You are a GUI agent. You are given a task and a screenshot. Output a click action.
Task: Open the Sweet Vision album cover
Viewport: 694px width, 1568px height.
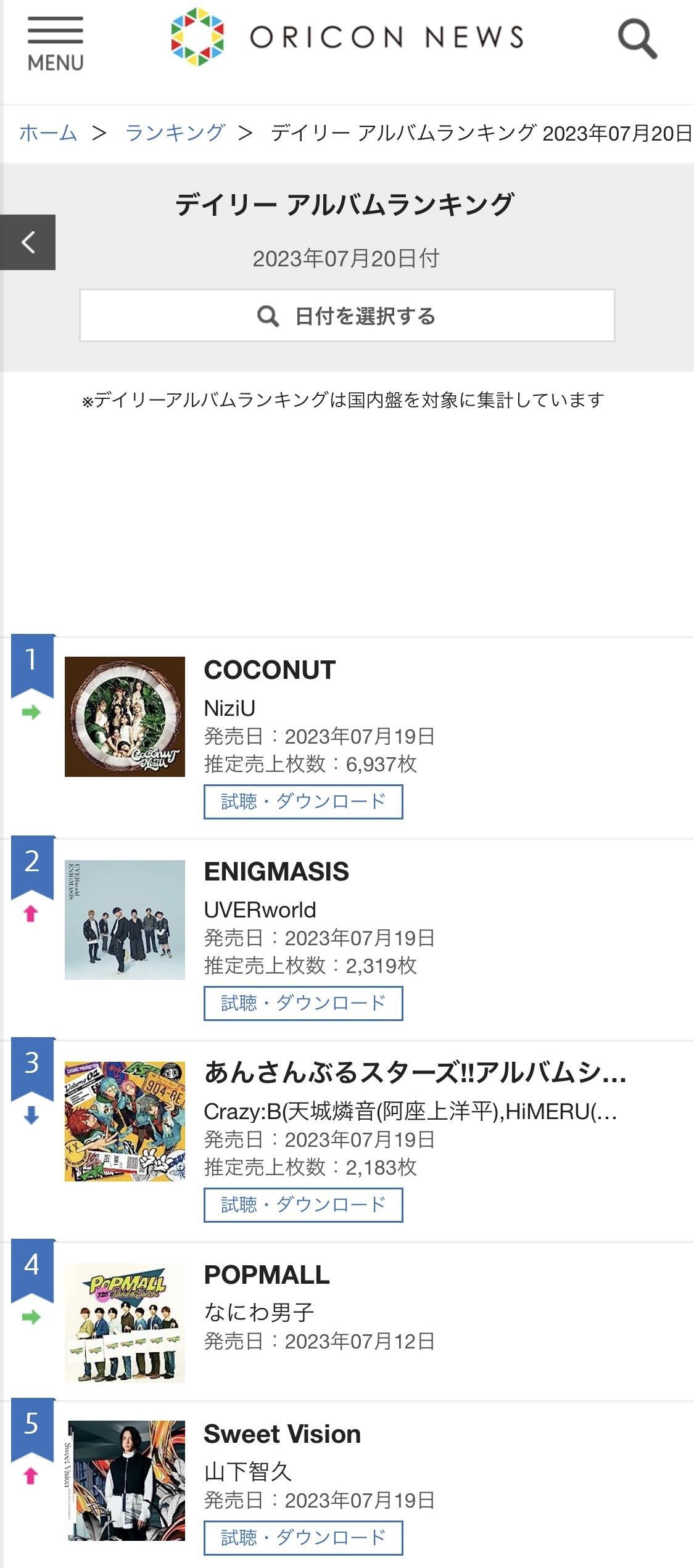click(125, 1480)
